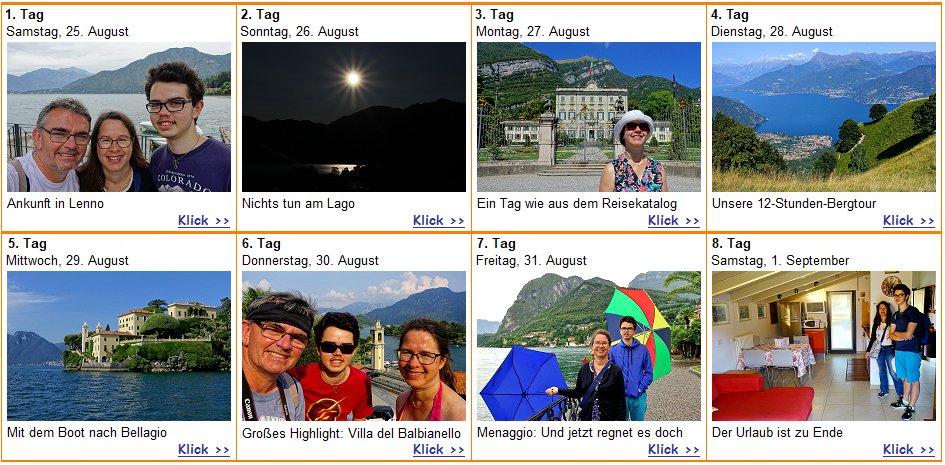View the villa-by-the-water photo of day 5
945x465 pixels.
pyautogui.click(x=118, y=346)
